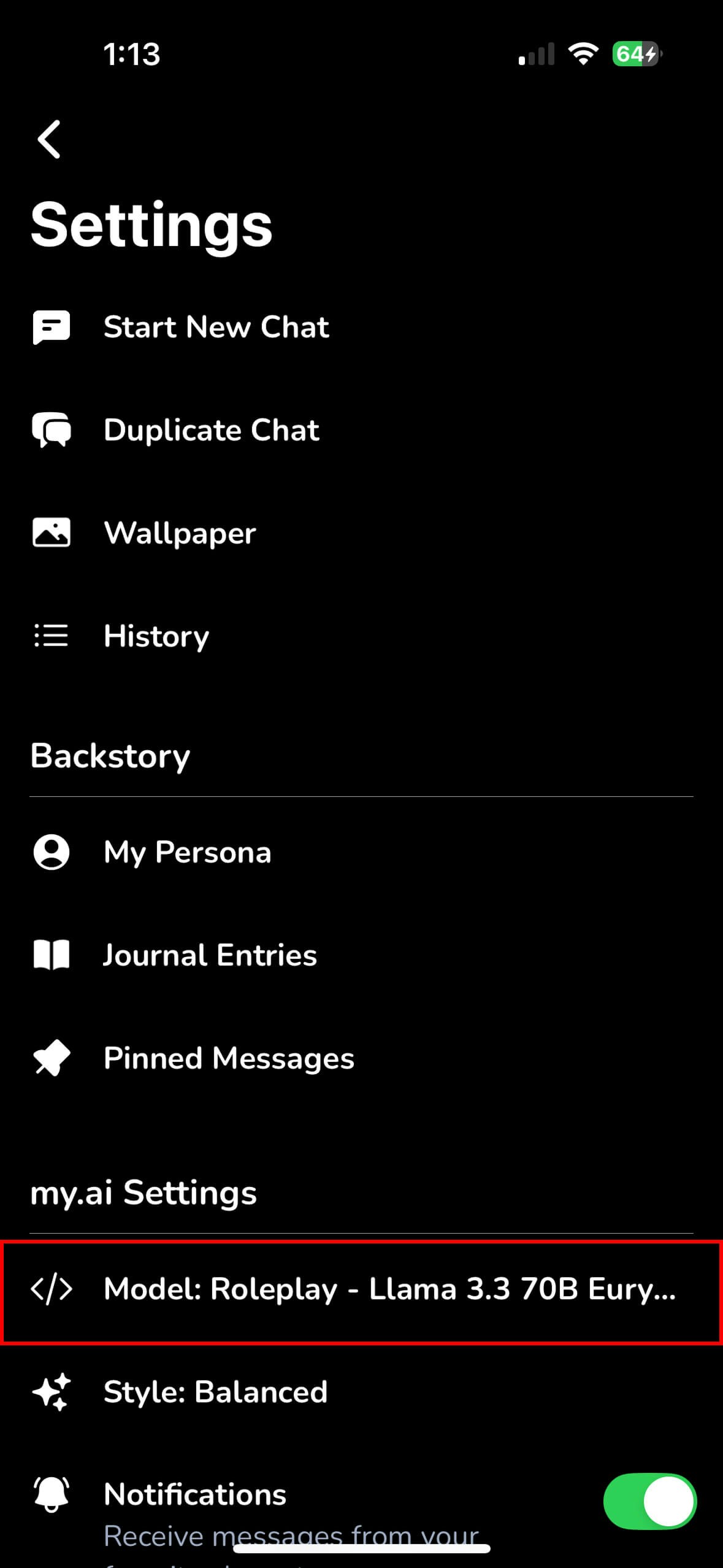Turn off Notifications switch

click(649, 1501)
